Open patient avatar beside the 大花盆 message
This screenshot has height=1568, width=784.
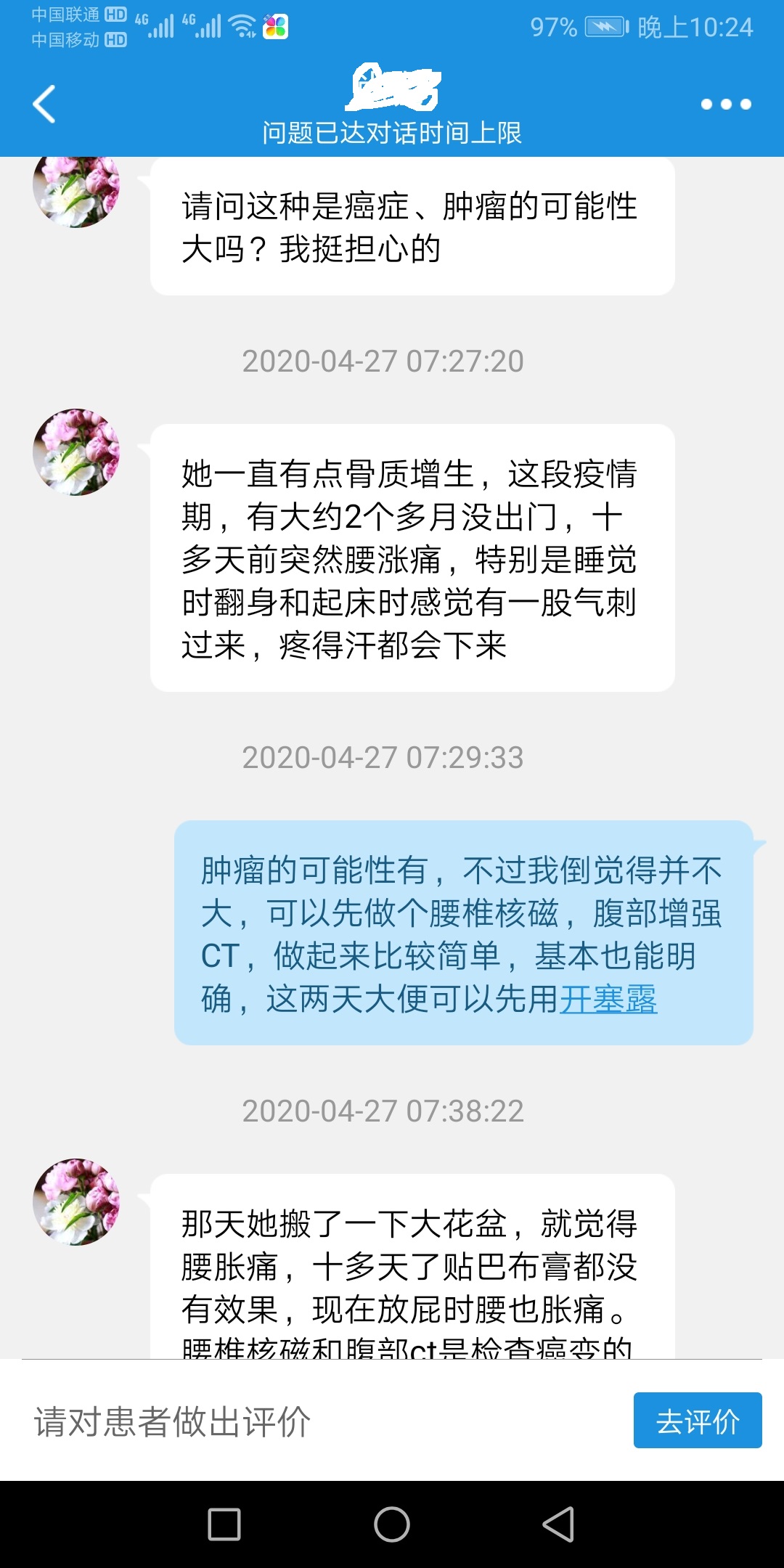(76, 1202)
